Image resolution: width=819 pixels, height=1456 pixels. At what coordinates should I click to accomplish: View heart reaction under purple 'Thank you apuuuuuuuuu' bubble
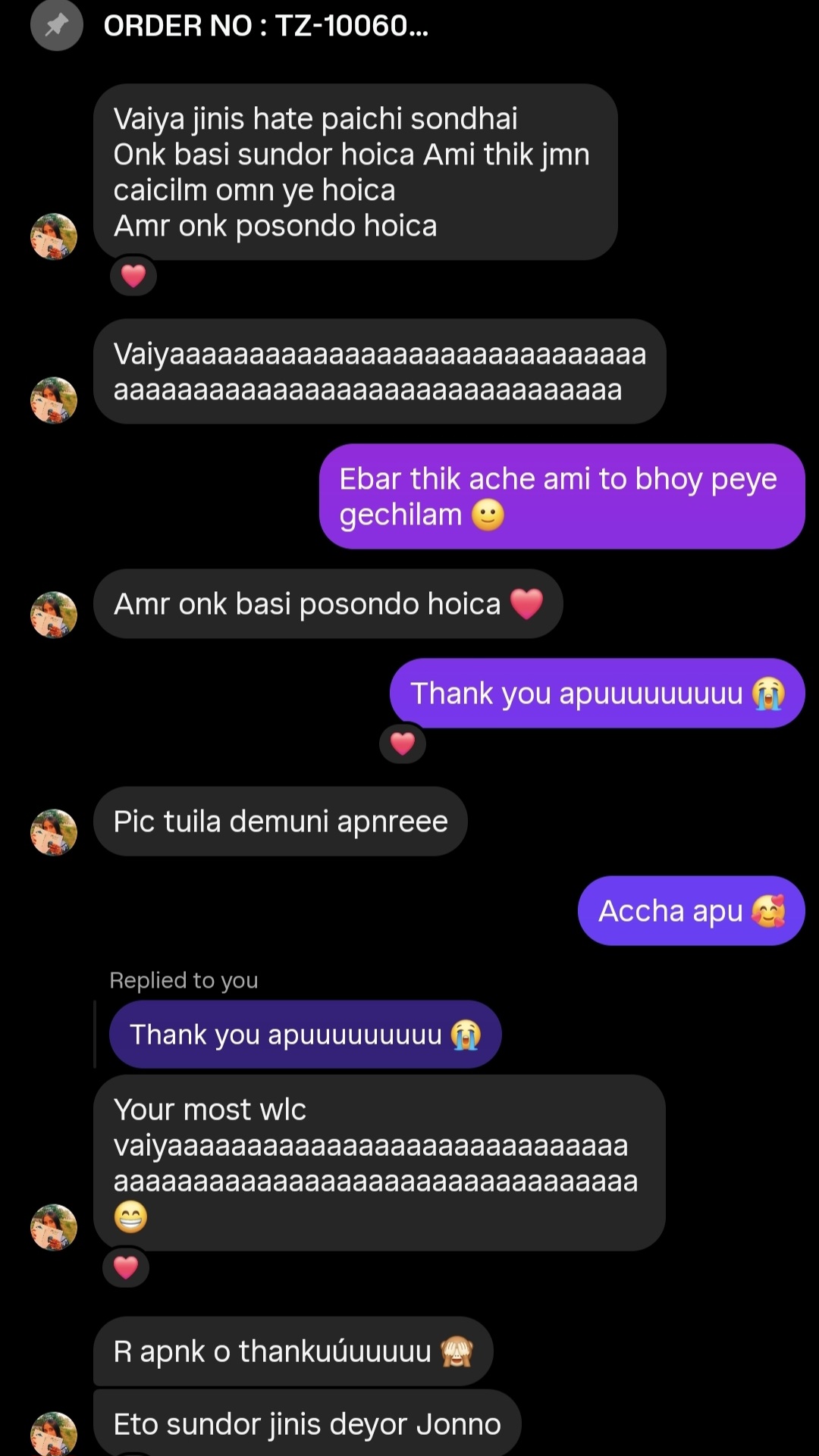(x=403, y=744)
